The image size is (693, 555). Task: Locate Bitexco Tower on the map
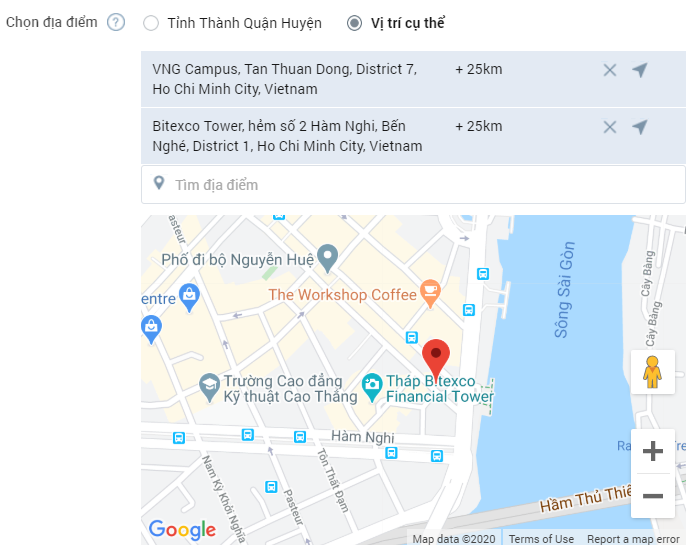640,127
